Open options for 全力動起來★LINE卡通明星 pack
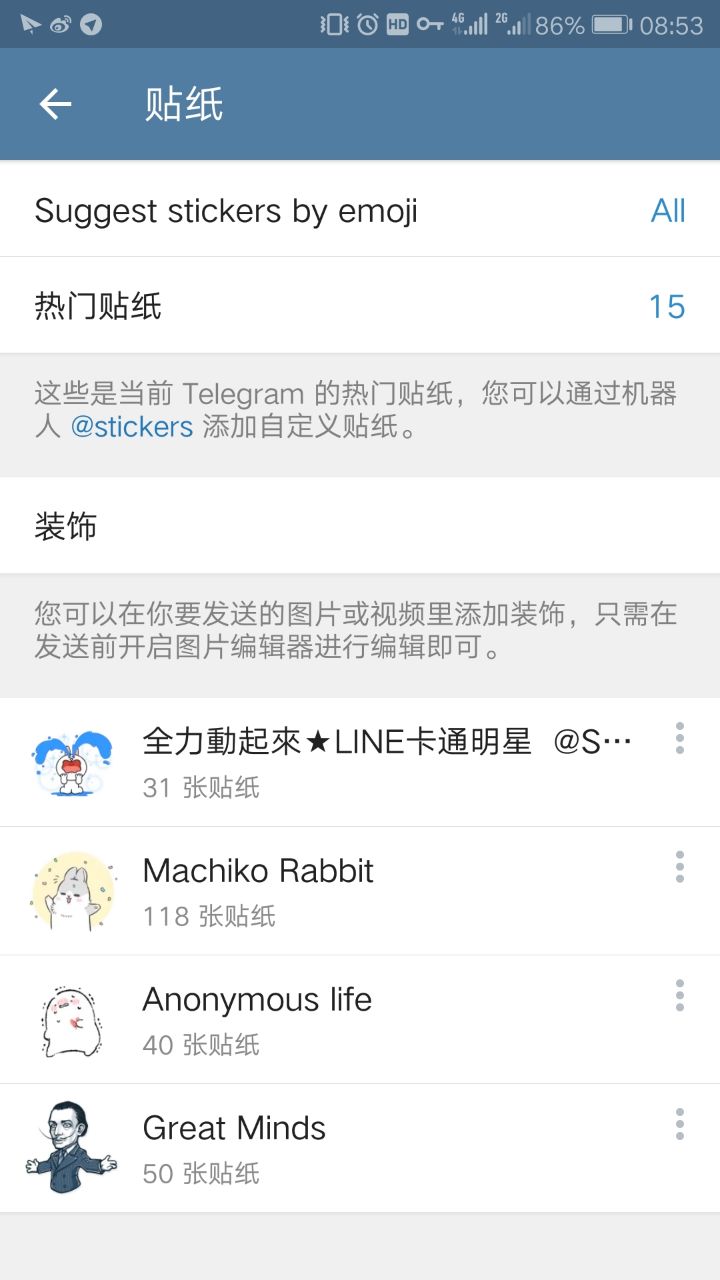 click(x=680, y=738)
